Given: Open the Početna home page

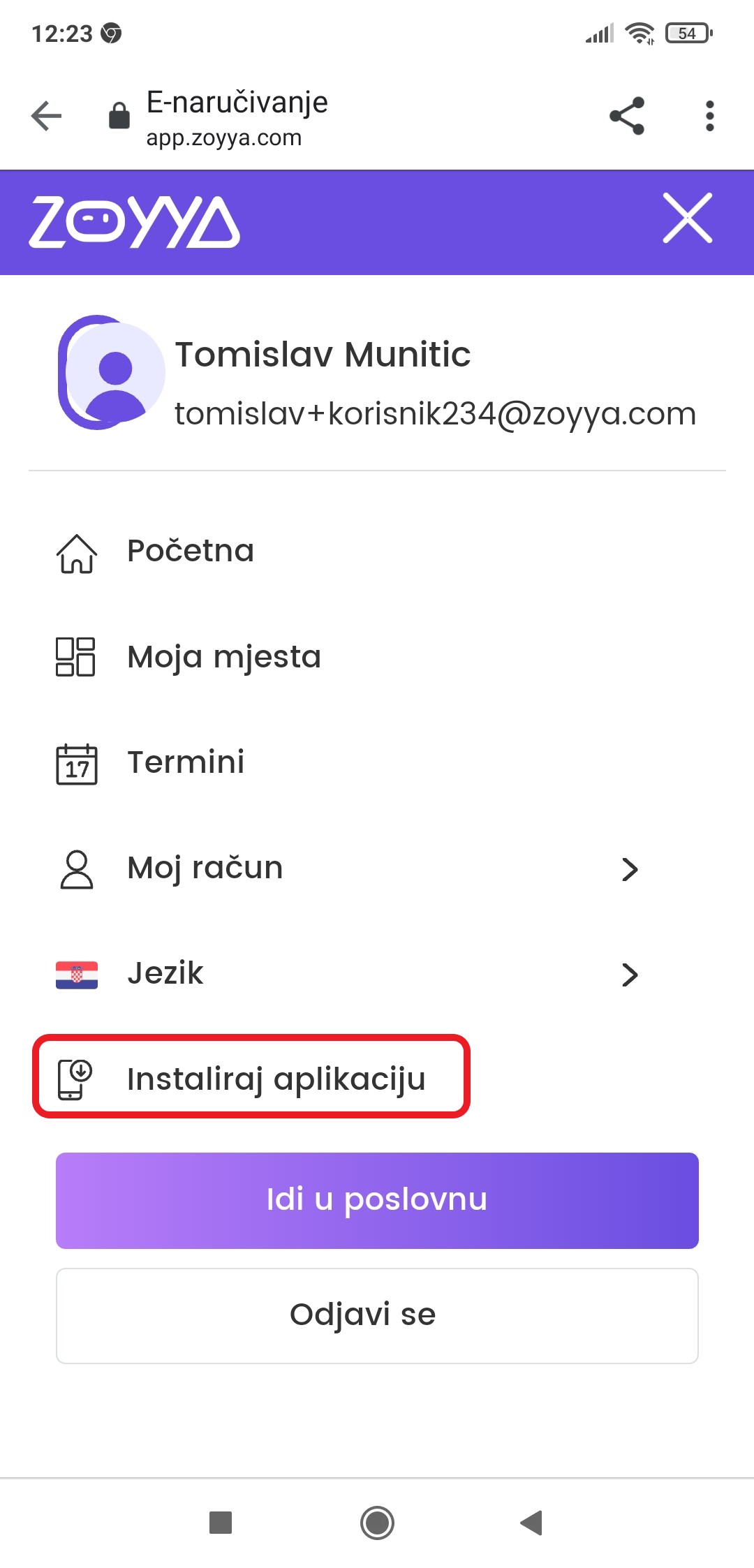Looking at the screenshot, I should point(377,552).
